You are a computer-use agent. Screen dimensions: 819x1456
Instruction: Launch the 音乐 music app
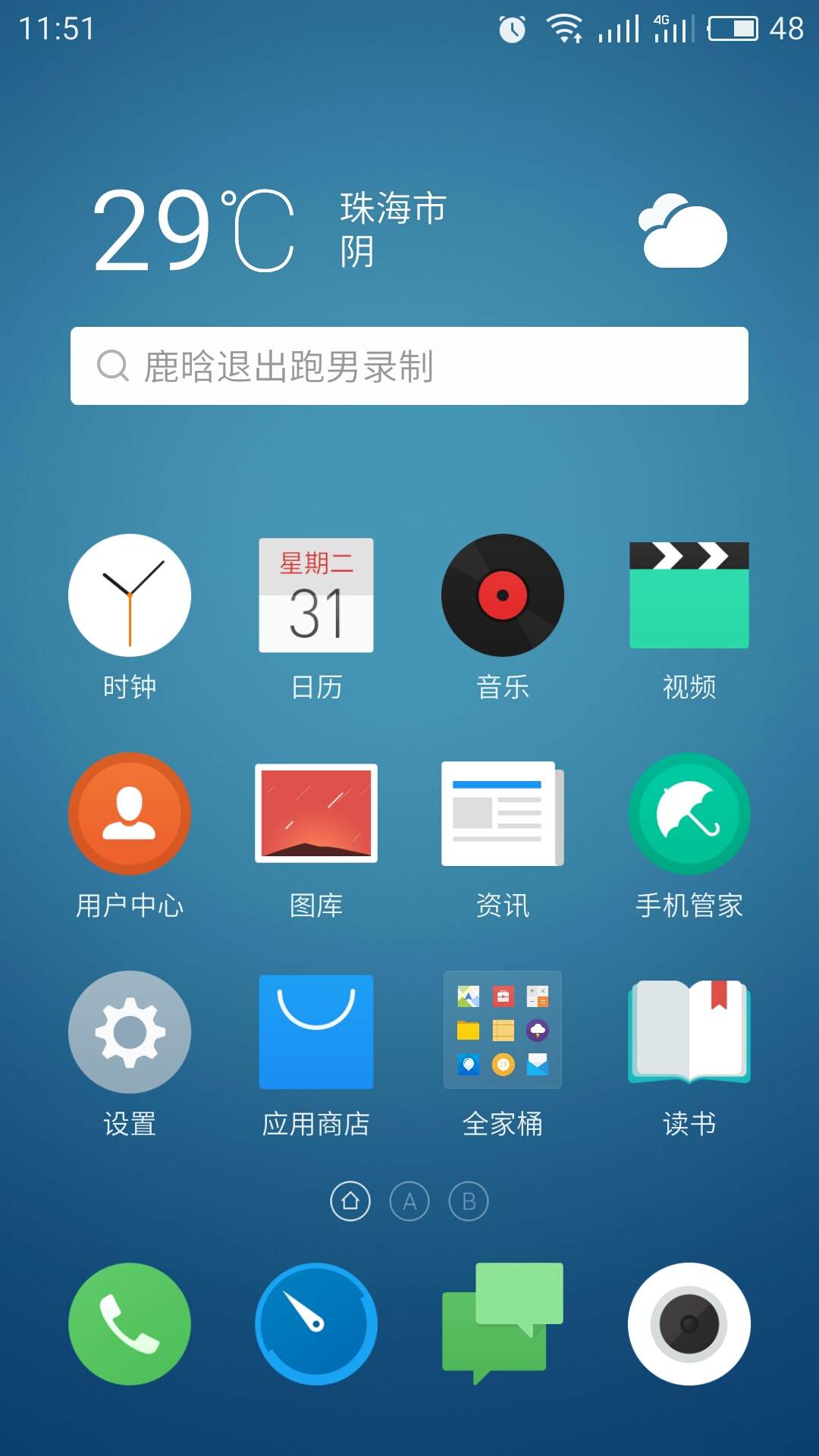tap(503, 596)
